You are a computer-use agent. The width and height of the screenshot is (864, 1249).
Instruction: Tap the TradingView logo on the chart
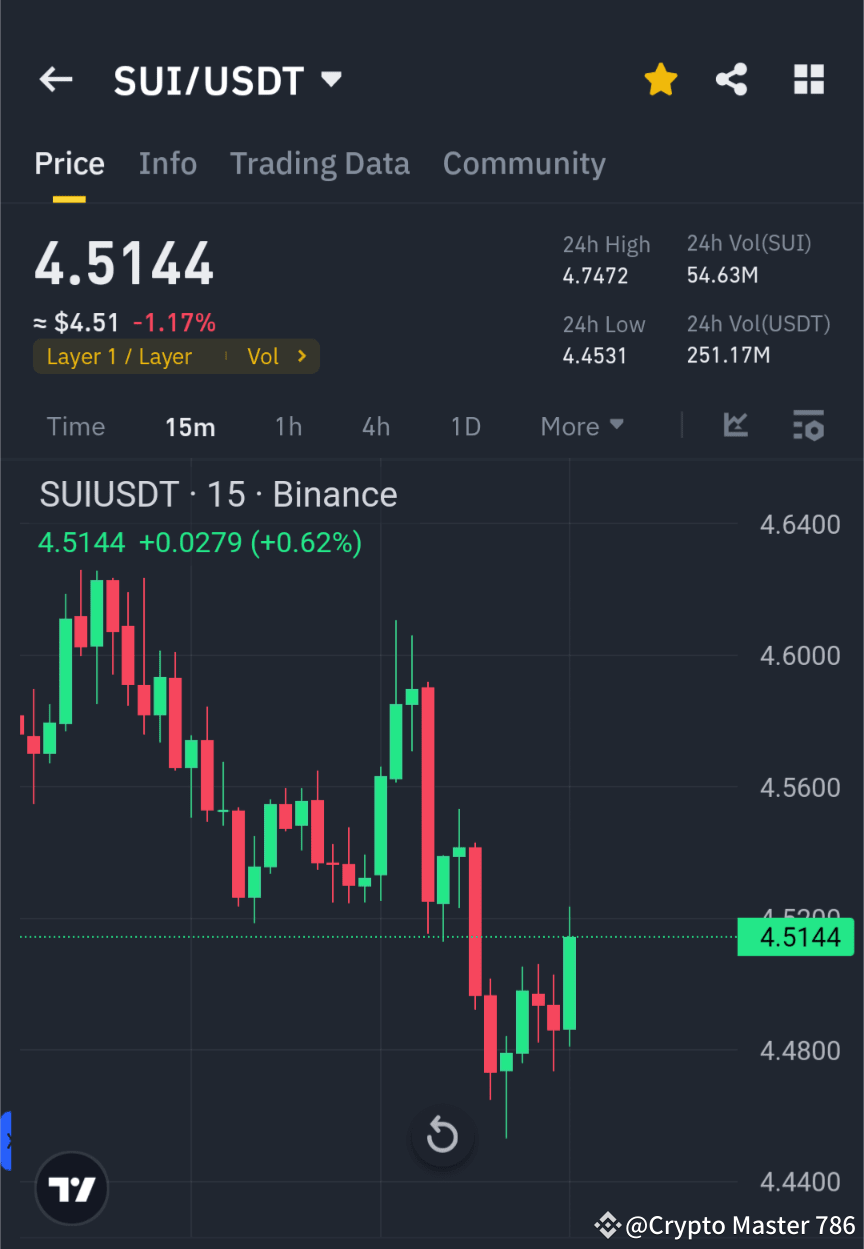click(x=70, y=1188)
